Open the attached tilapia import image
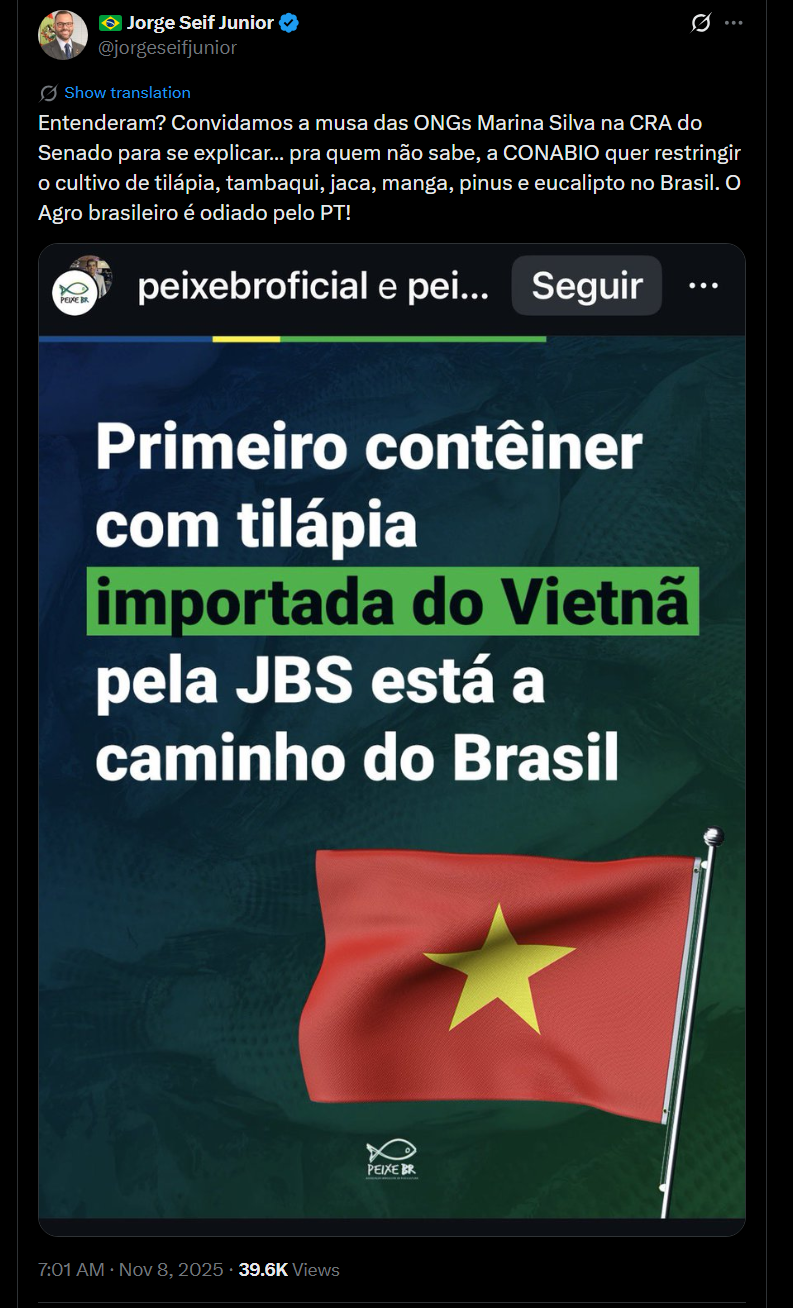The image size is (793, 1308). coord(392,740)
